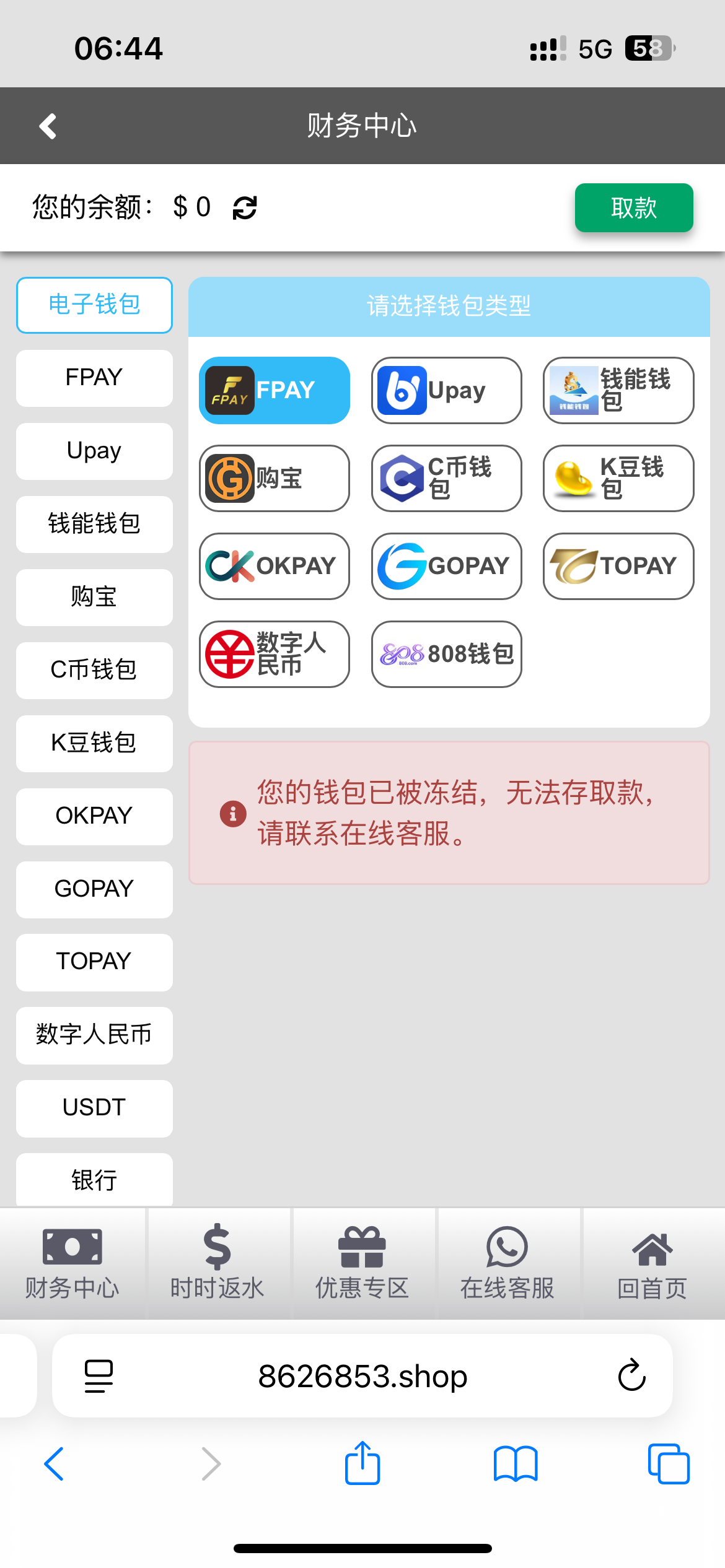The image size is (725, 1568).
Task: Switch to USDT in the sidebar
Action: click(x=94, y=1108)
